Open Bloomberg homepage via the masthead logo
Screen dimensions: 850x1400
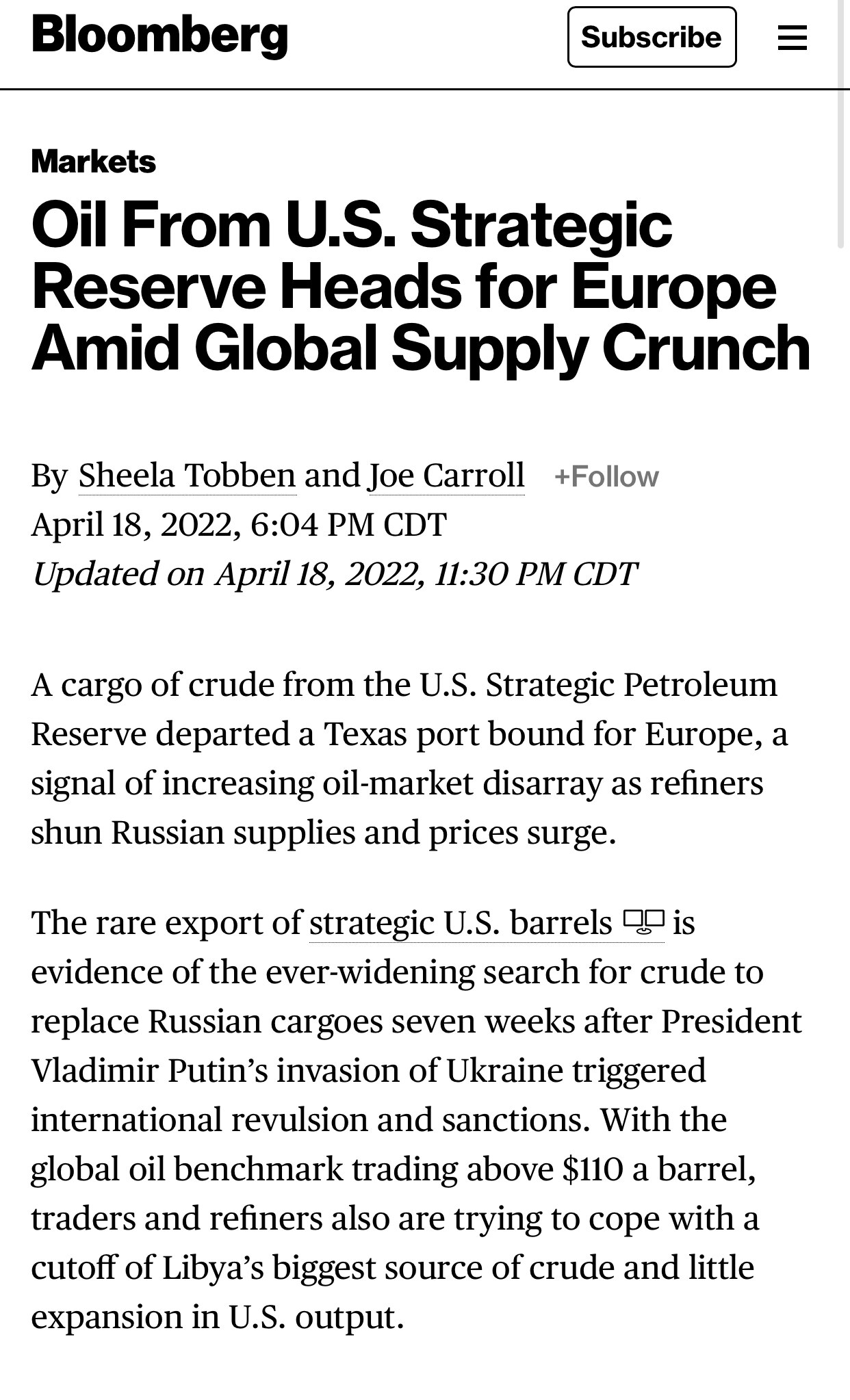[x=159, y=36]
